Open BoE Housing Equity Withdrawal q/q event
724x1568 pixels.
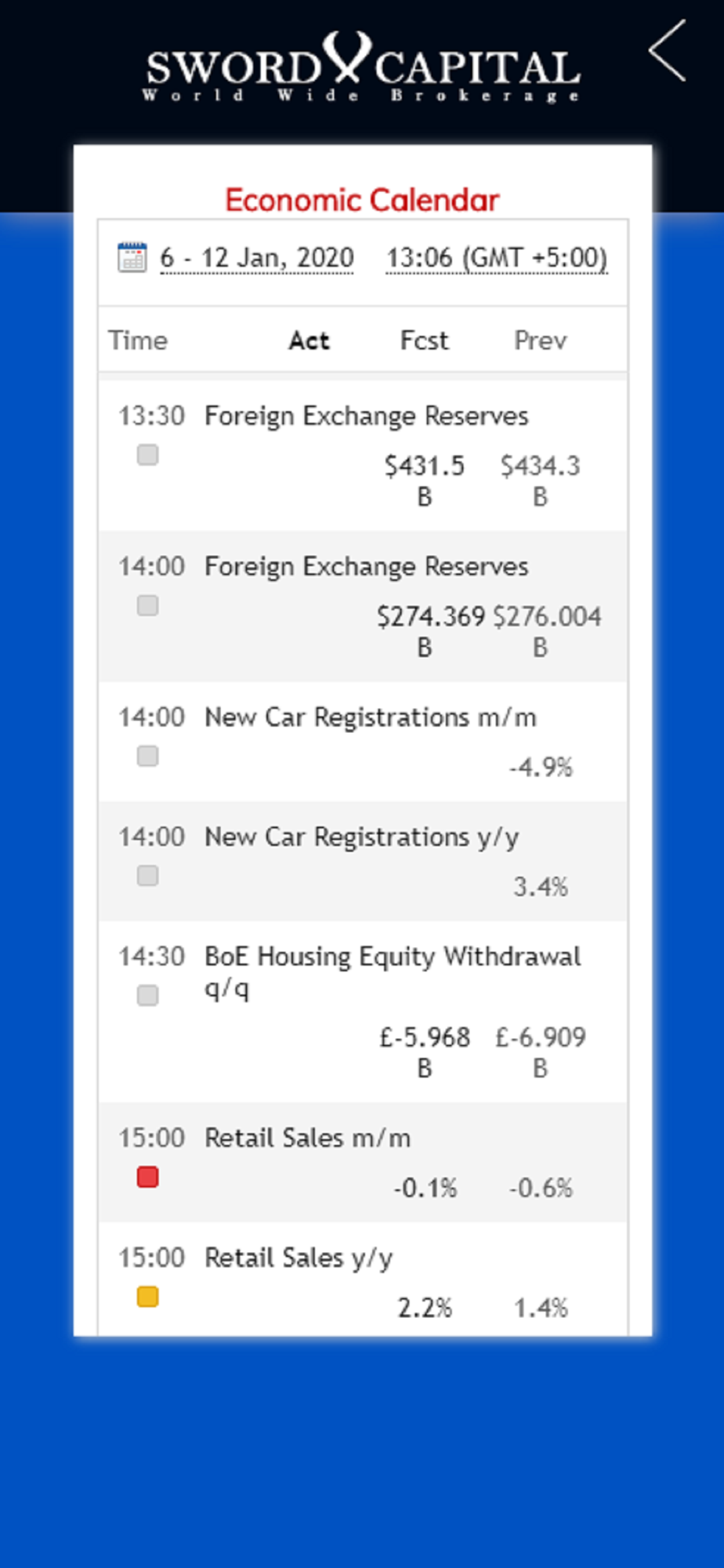point(363,1011)
